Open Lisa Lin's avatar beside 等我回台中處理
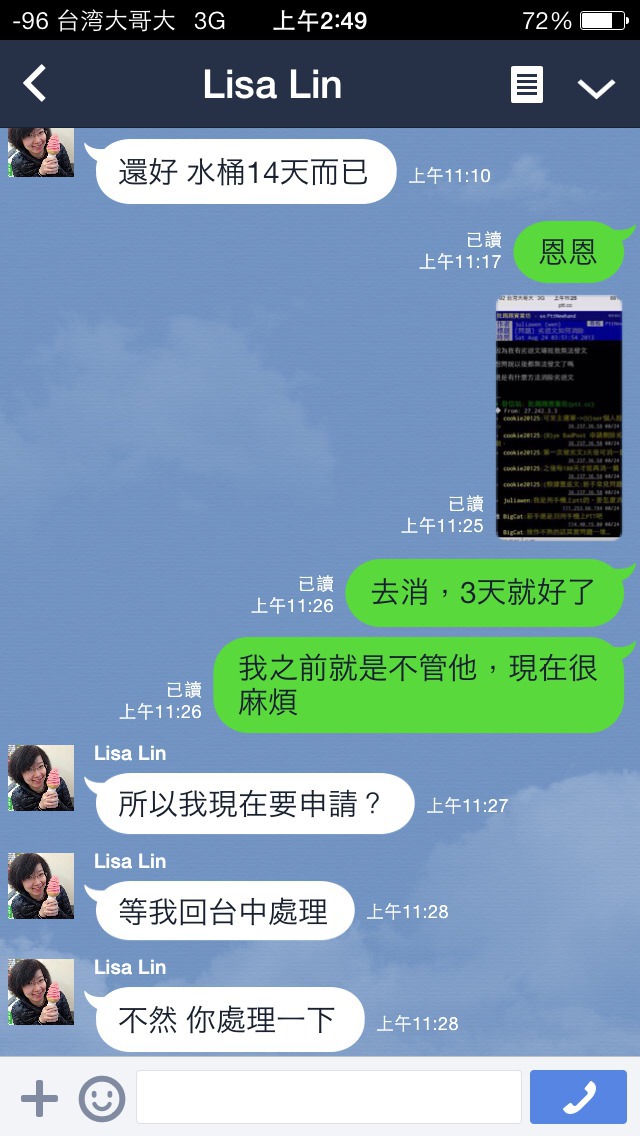 pos(41,885)
